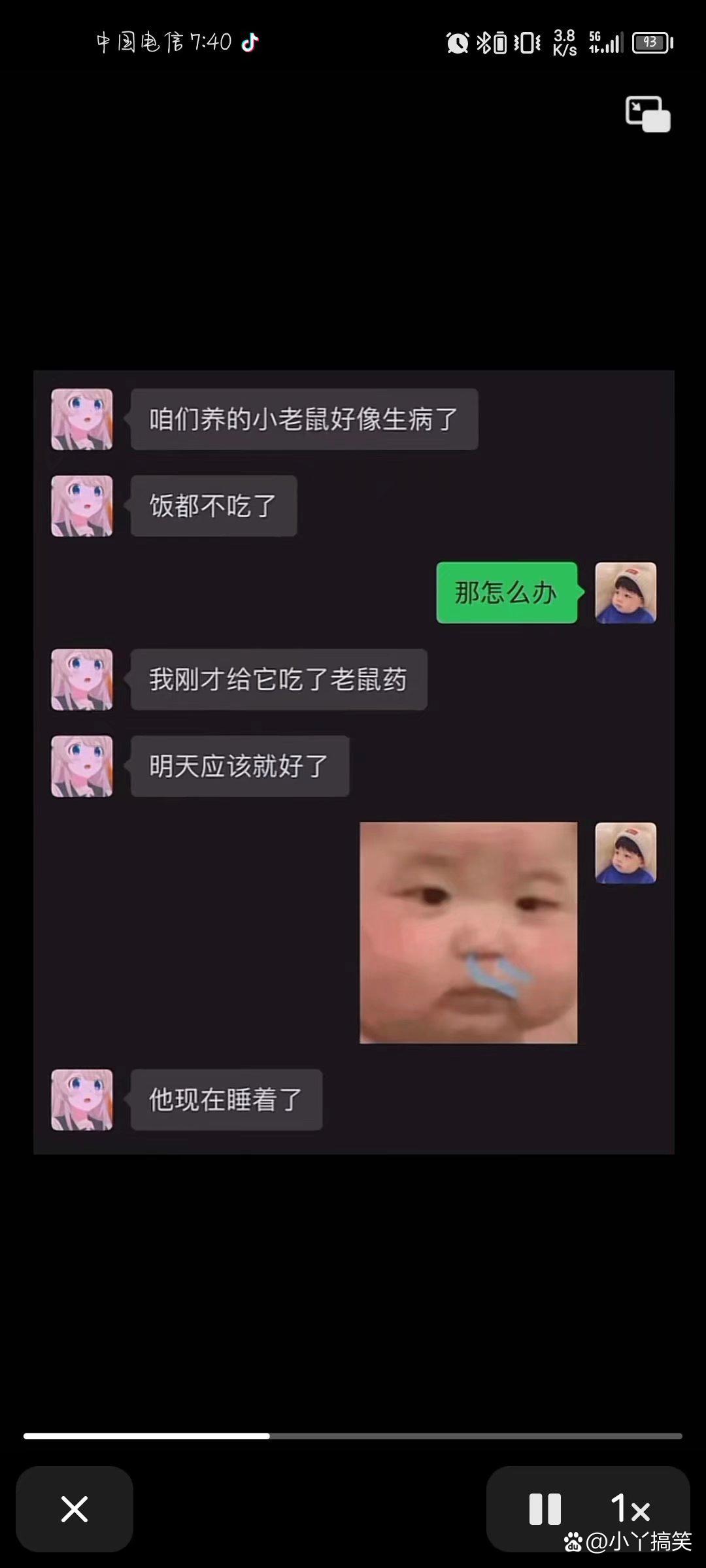Enter picture-in-picture mode

pos(647,114)
